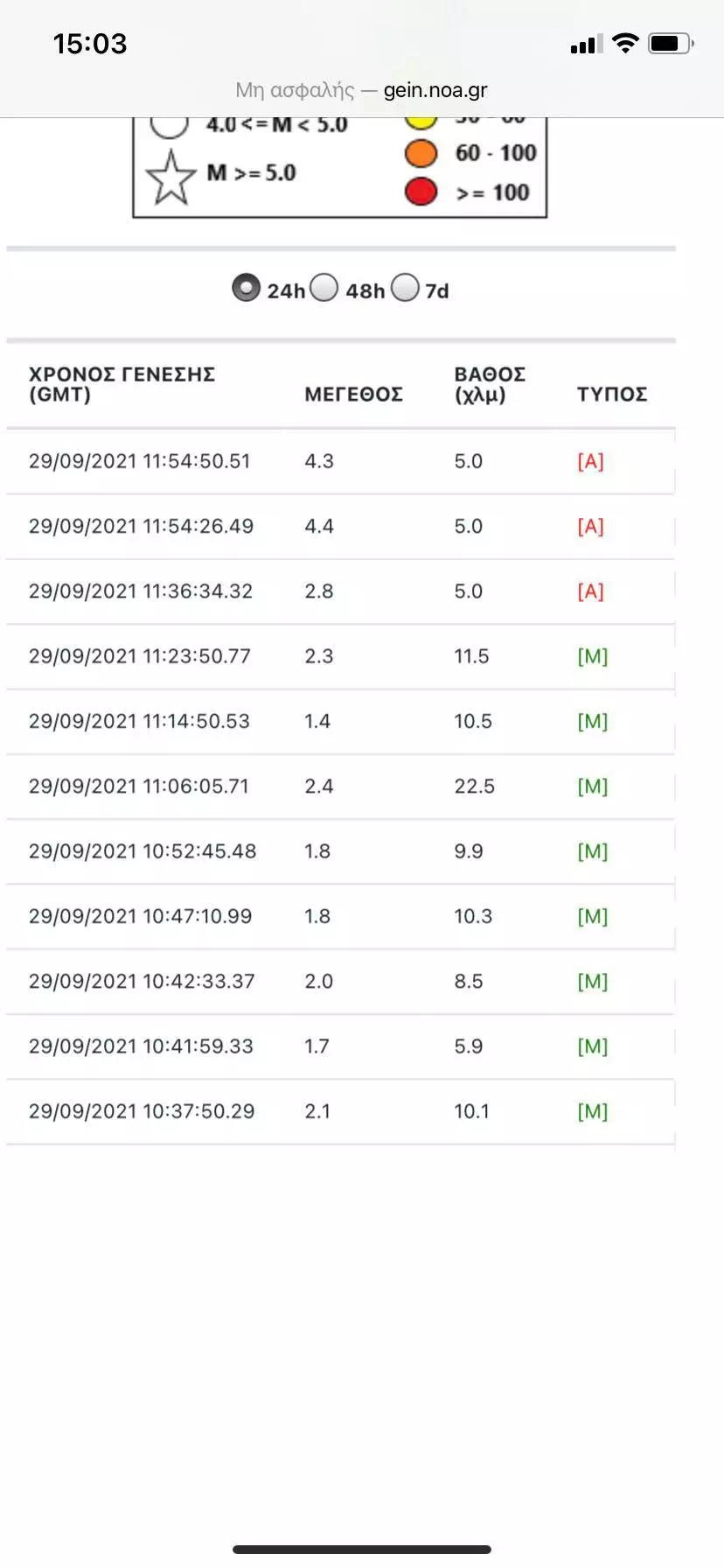This screenshot has width=724, height=1568.
Task: Select the 24h time range option
Action: 246,288
